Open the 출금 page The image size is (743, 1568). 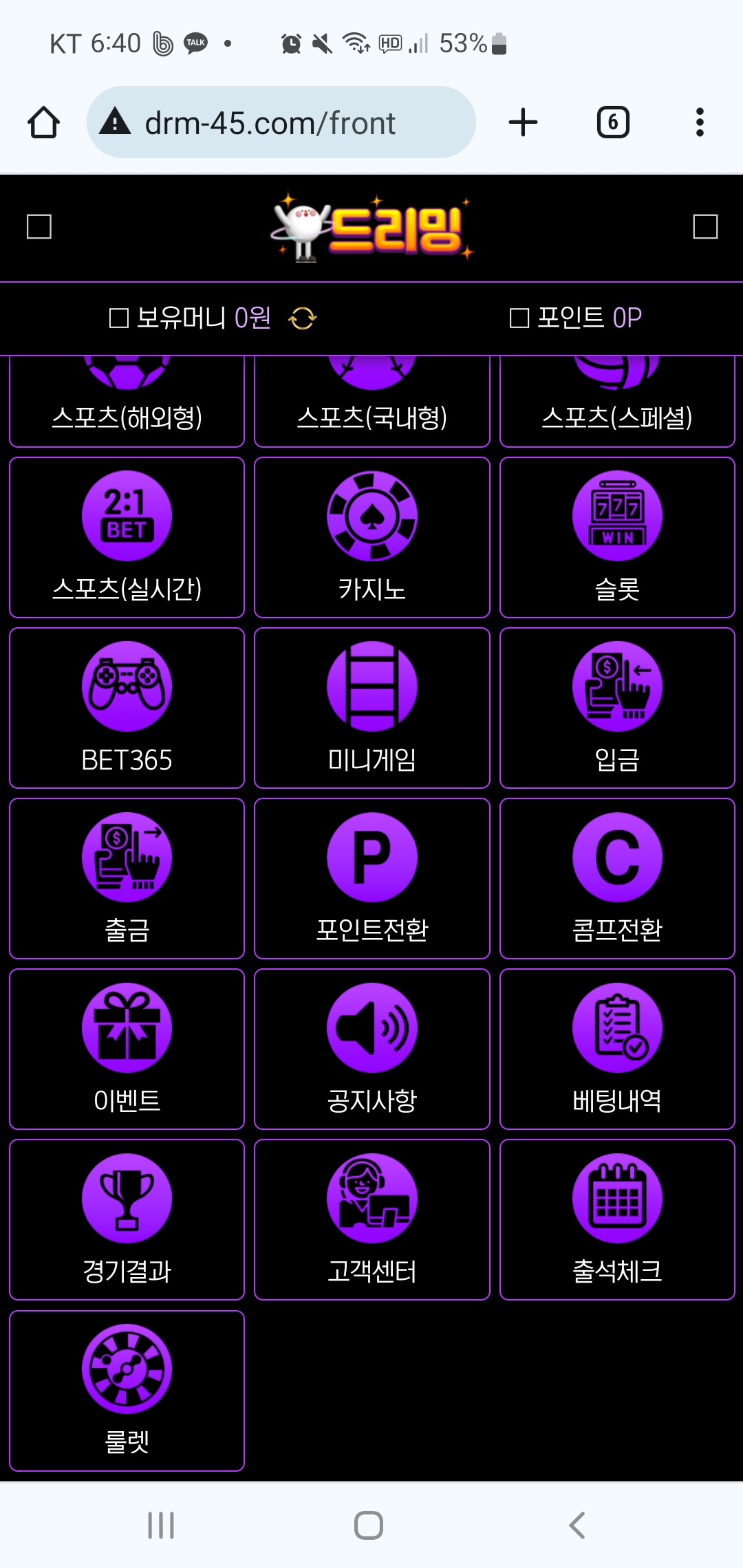pos(127,878)
